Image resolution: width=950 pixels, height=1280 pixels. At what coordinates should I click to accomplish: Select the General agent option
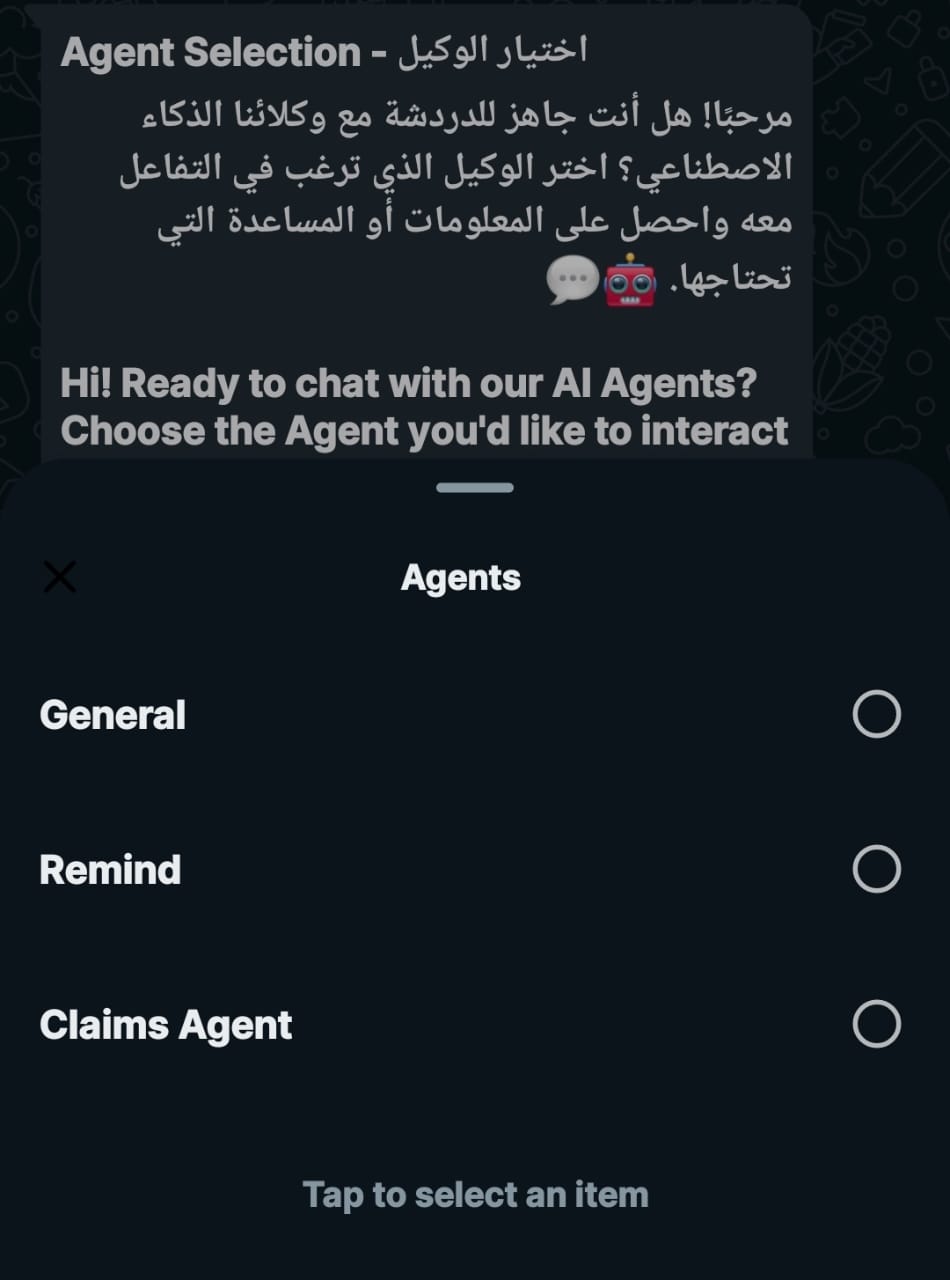pos(876,715)
